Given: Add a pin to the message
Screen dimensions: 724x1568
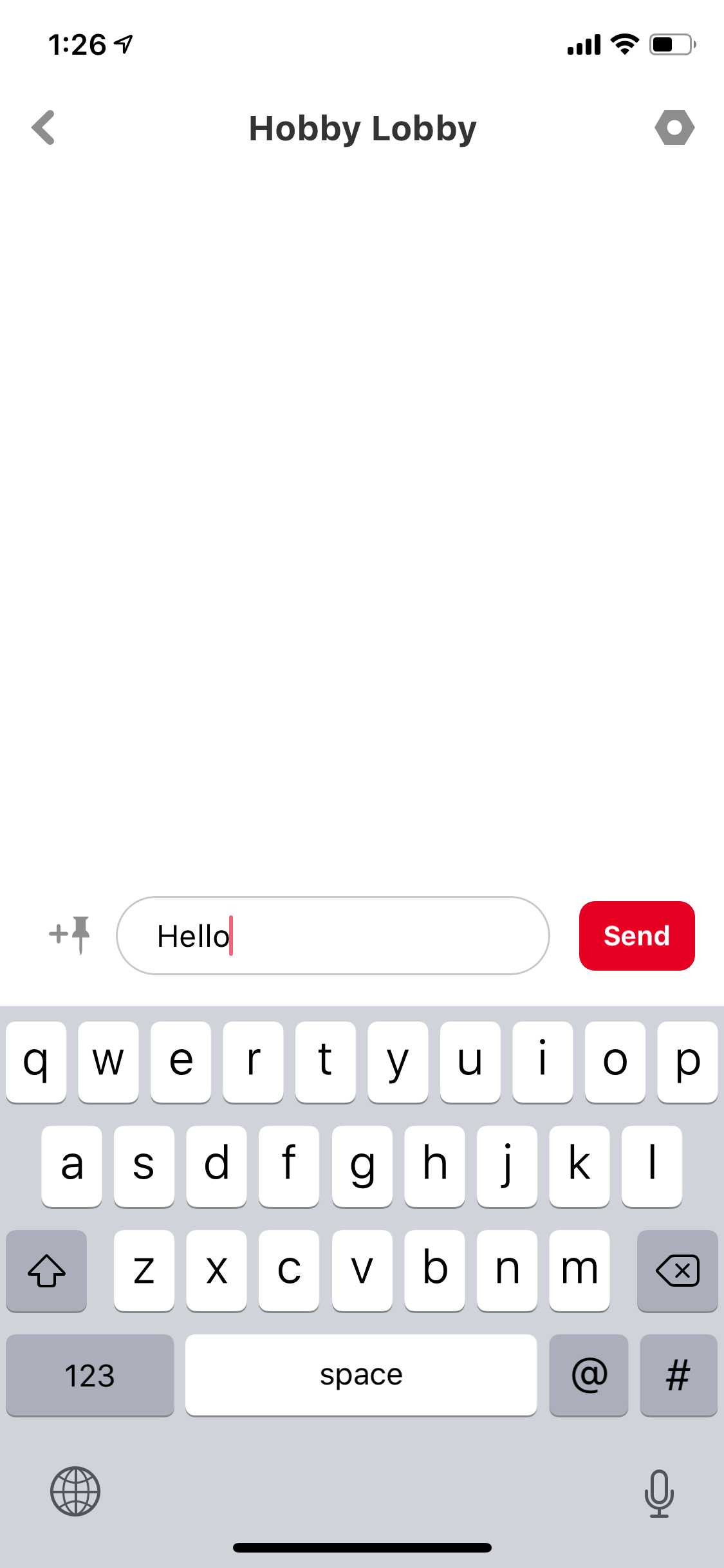Looking at the screenshot, I should point(70,935).
